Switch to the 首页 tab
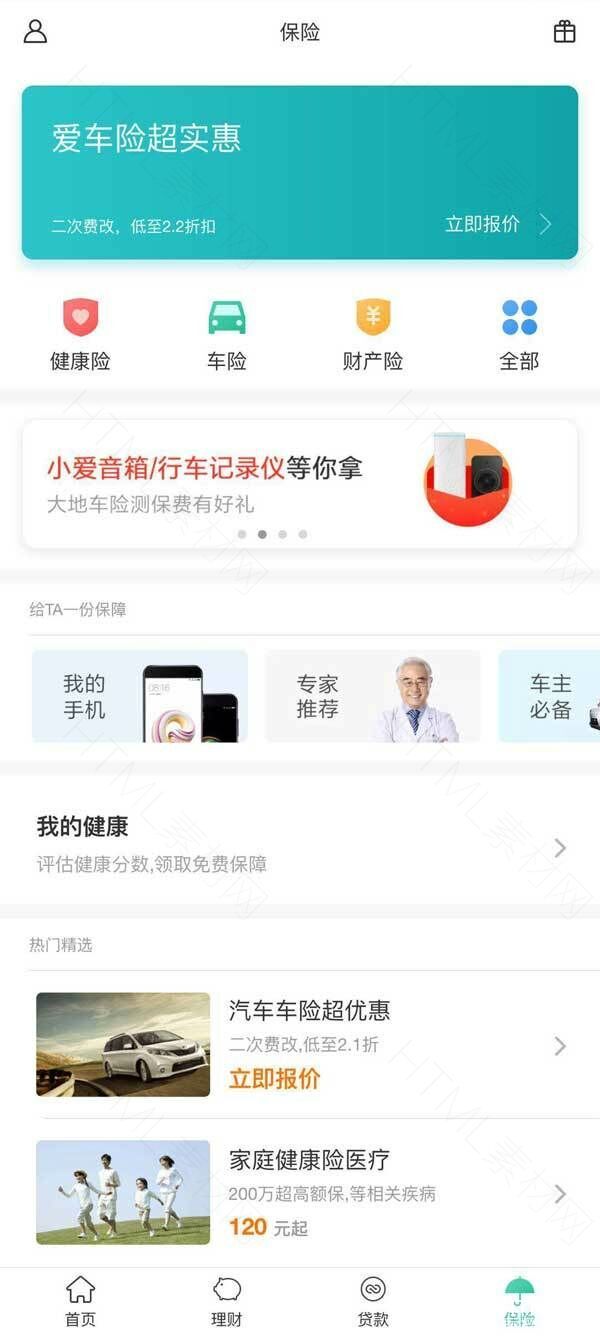Viewport: 600px width, 1341px height. 80,1301
